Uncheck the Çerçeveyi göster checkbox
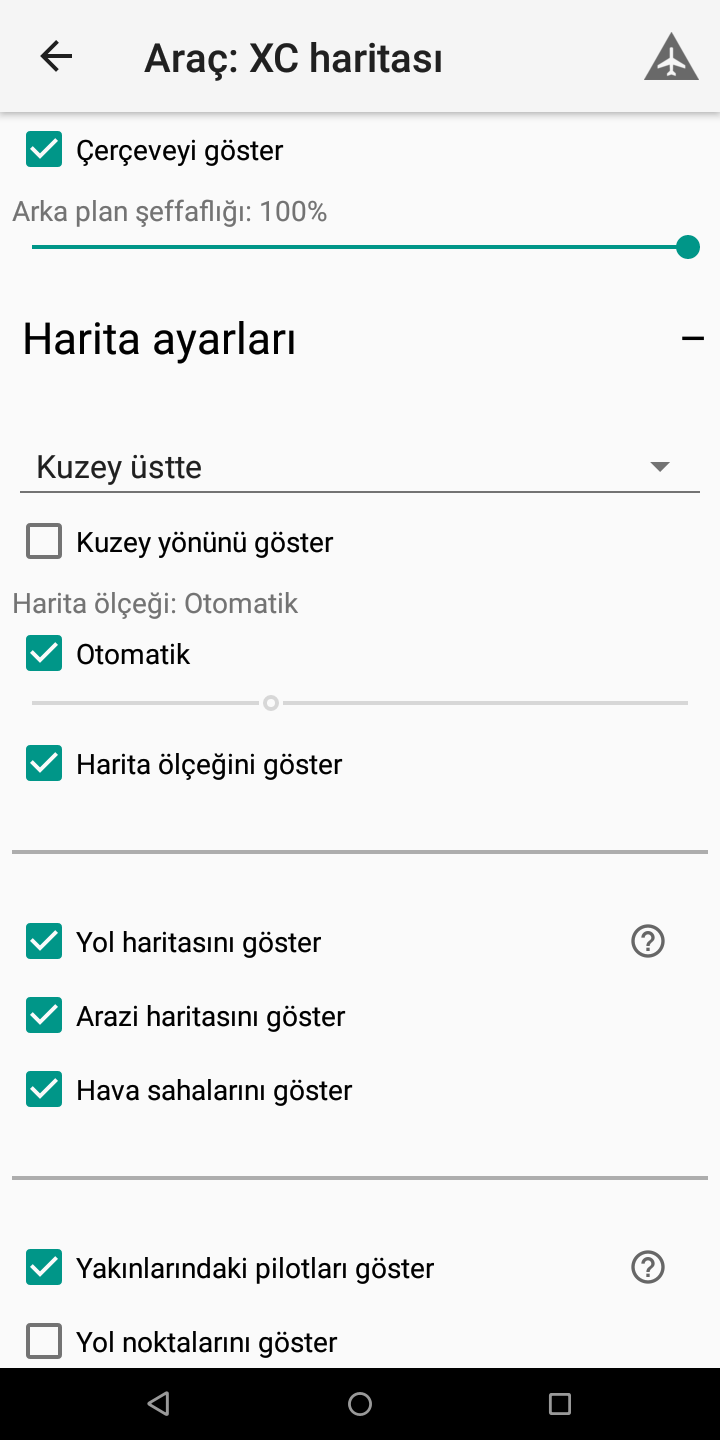The height and width of the screenshot is (1440, 720). [x=44, y=151]
